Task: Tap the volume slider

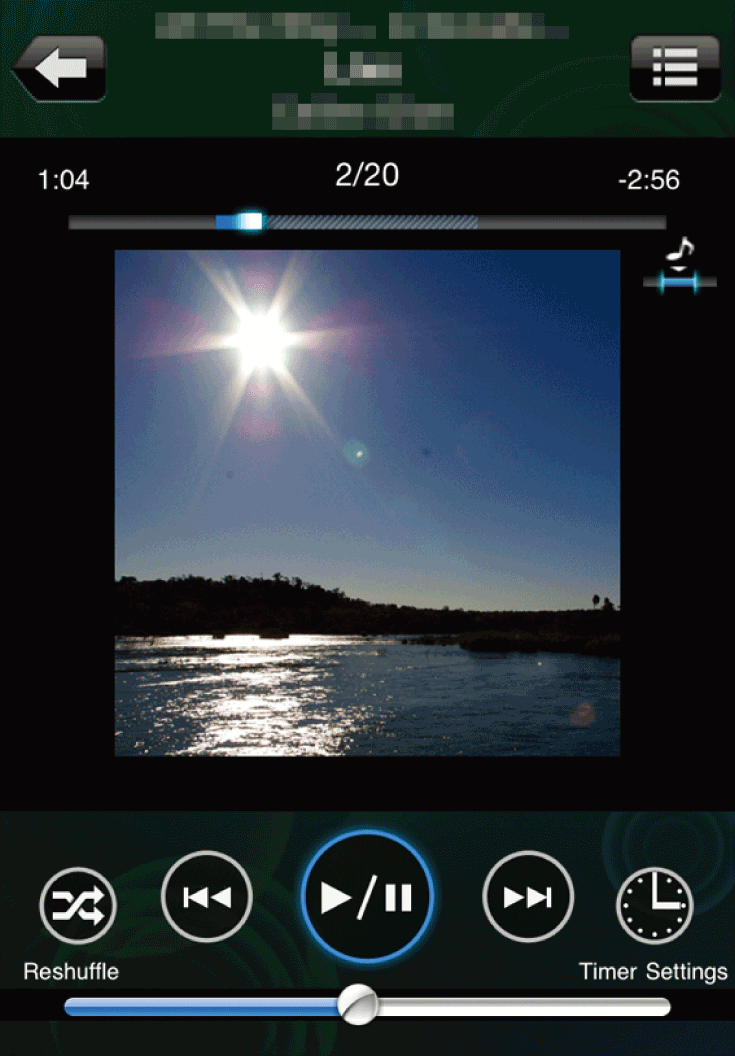Action: coord(367,1006)
